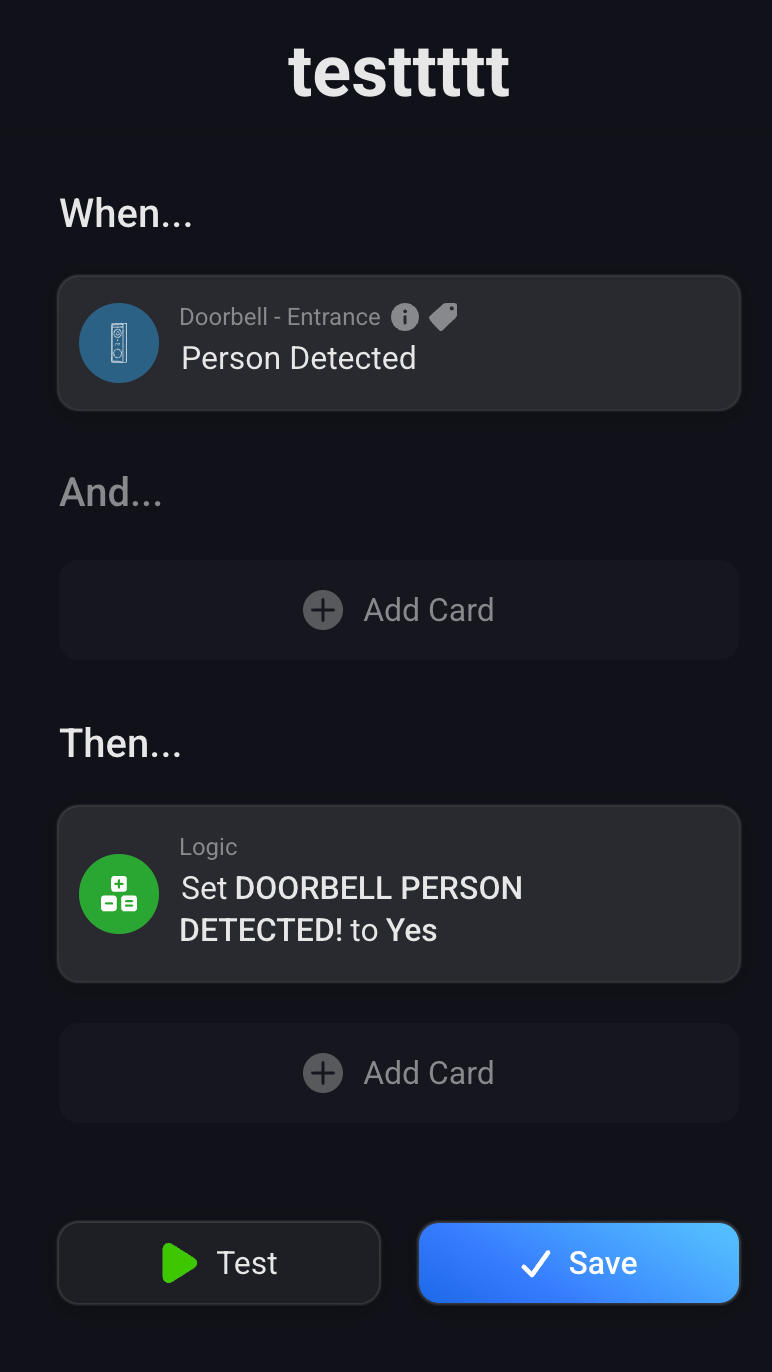Save the flow
Viewport: 772px width, 1372px height.
coord(578,1263)
